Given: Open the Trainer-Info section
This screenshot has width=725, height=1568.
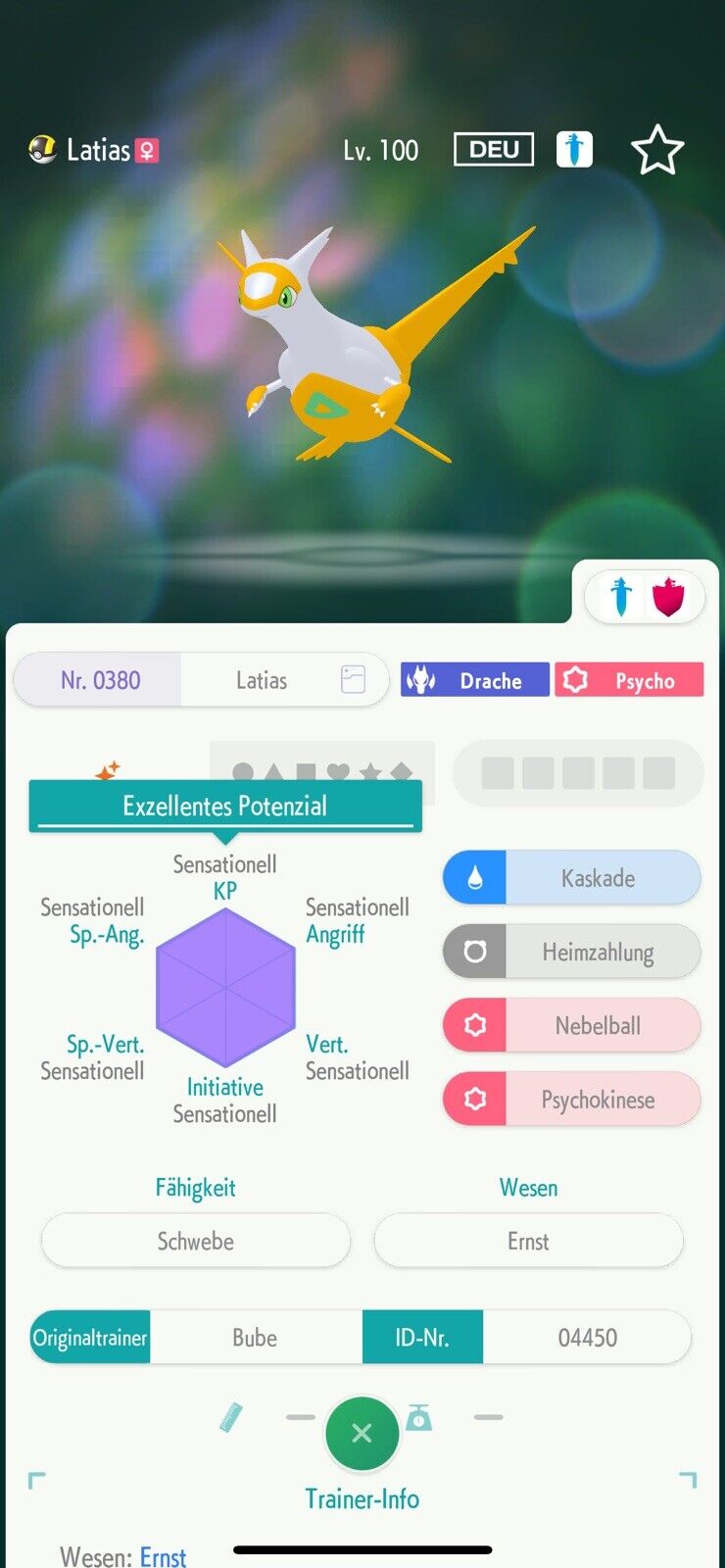Looking at the screenshot, I should coord(362,1498).
